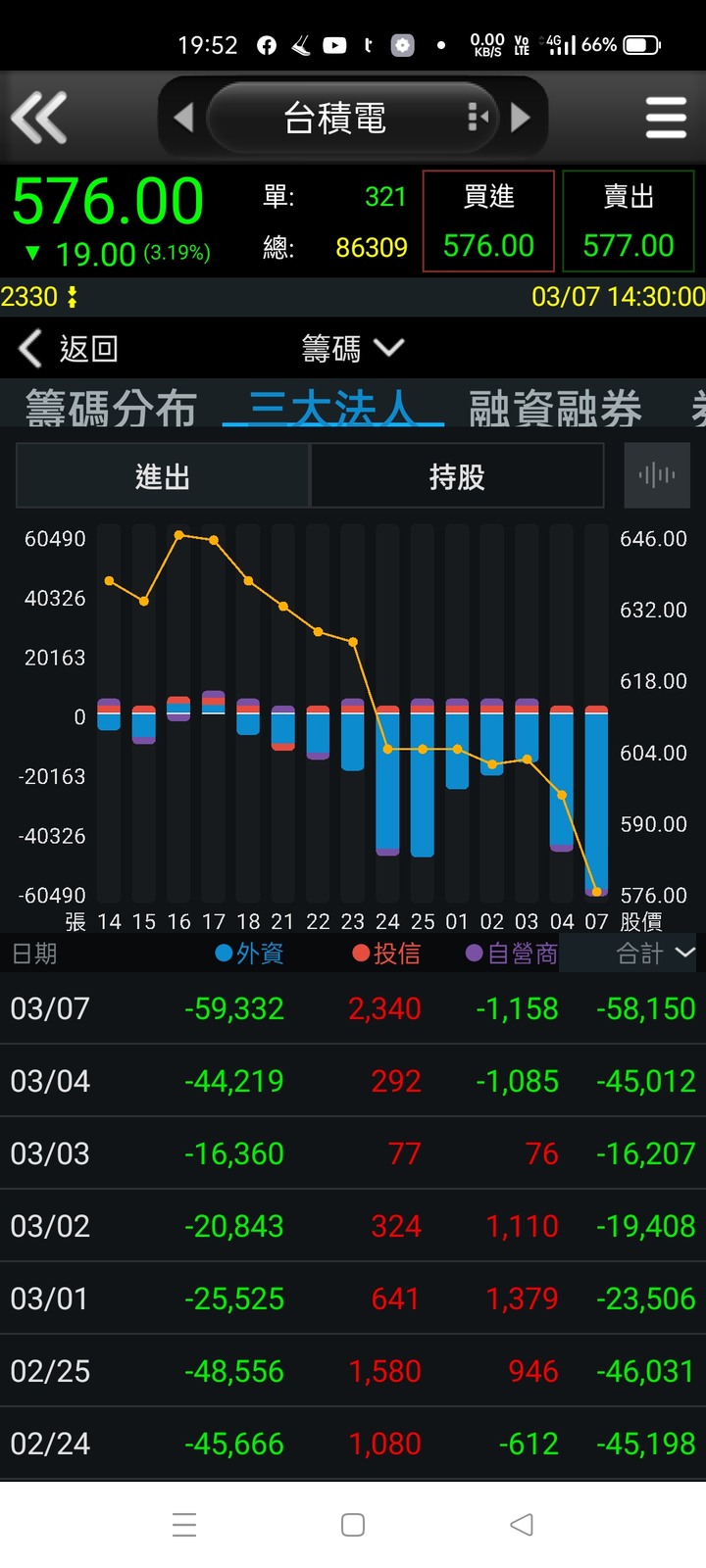Screen dimensions: 706x1568
Task: Switch to the 籌碼分布 tab
Action: point(111,409)
